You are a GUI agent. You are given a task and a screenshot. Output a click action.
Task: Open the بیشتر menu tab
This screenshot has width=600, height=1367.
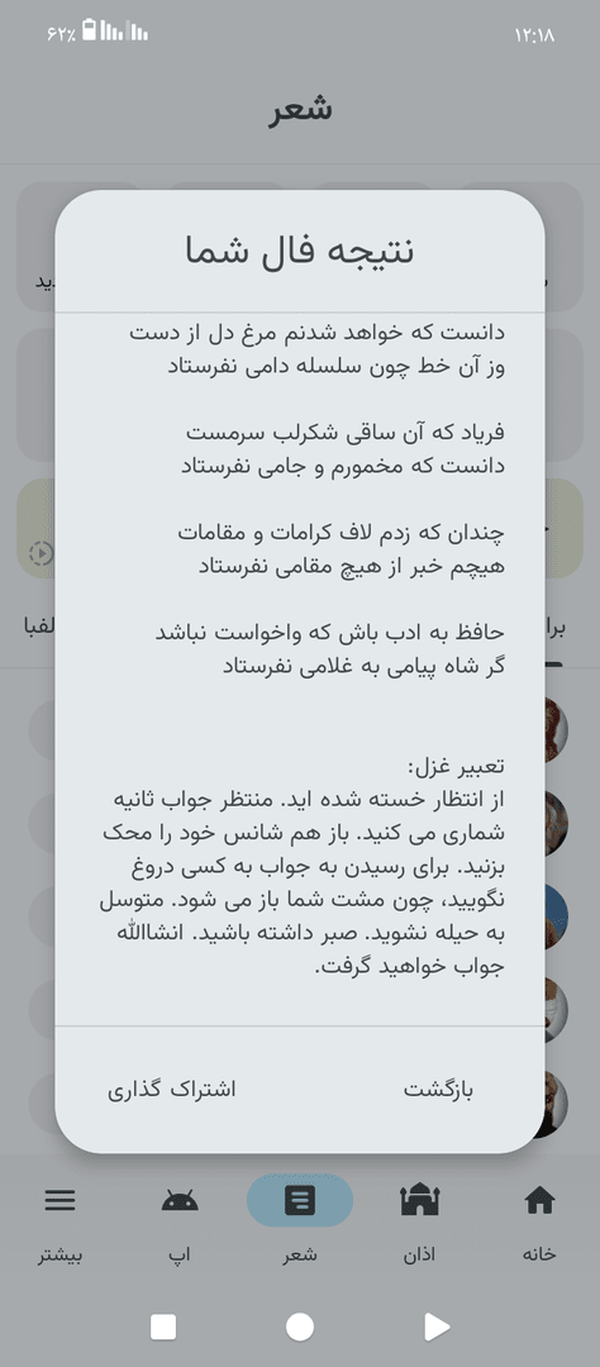(x=60, y=1221)
